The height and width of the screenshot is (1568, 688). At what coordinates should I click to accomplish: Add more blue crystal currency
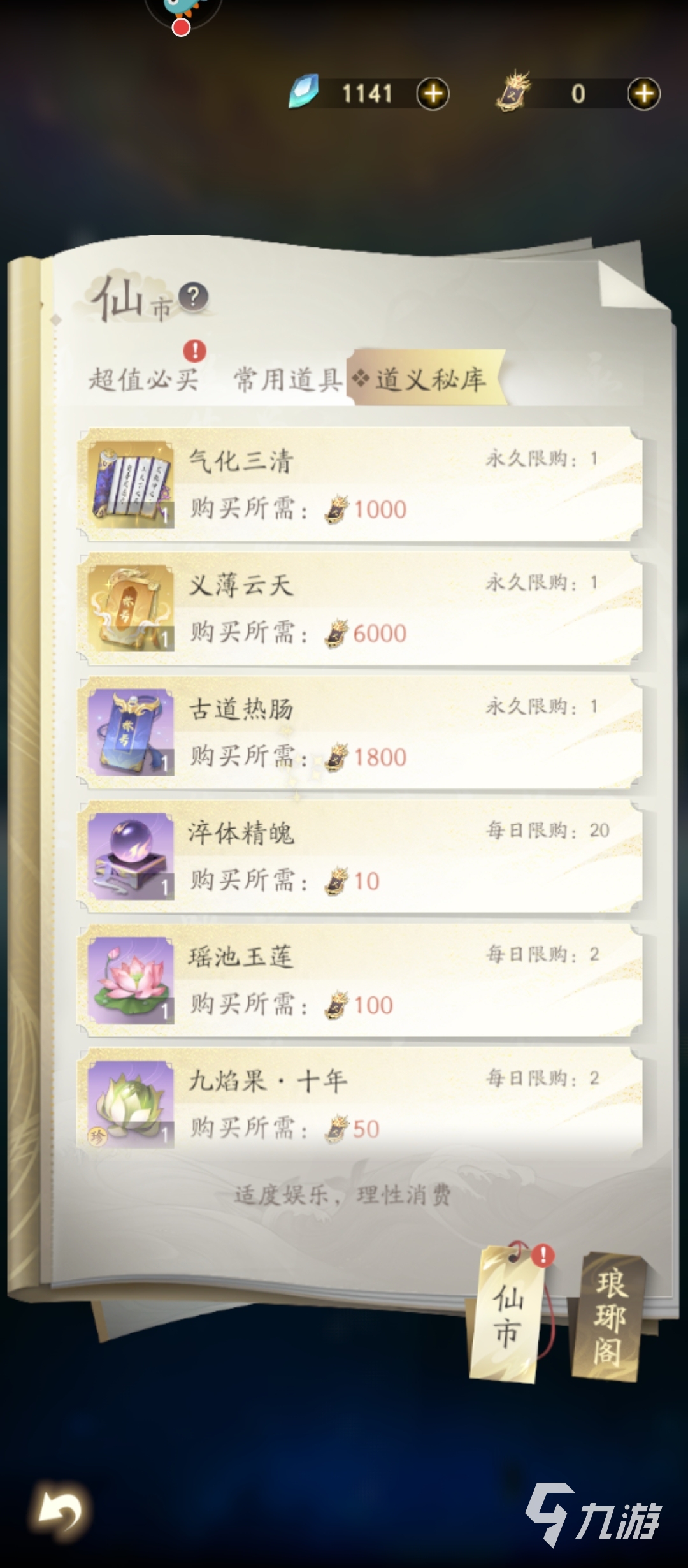click(433, 94)
